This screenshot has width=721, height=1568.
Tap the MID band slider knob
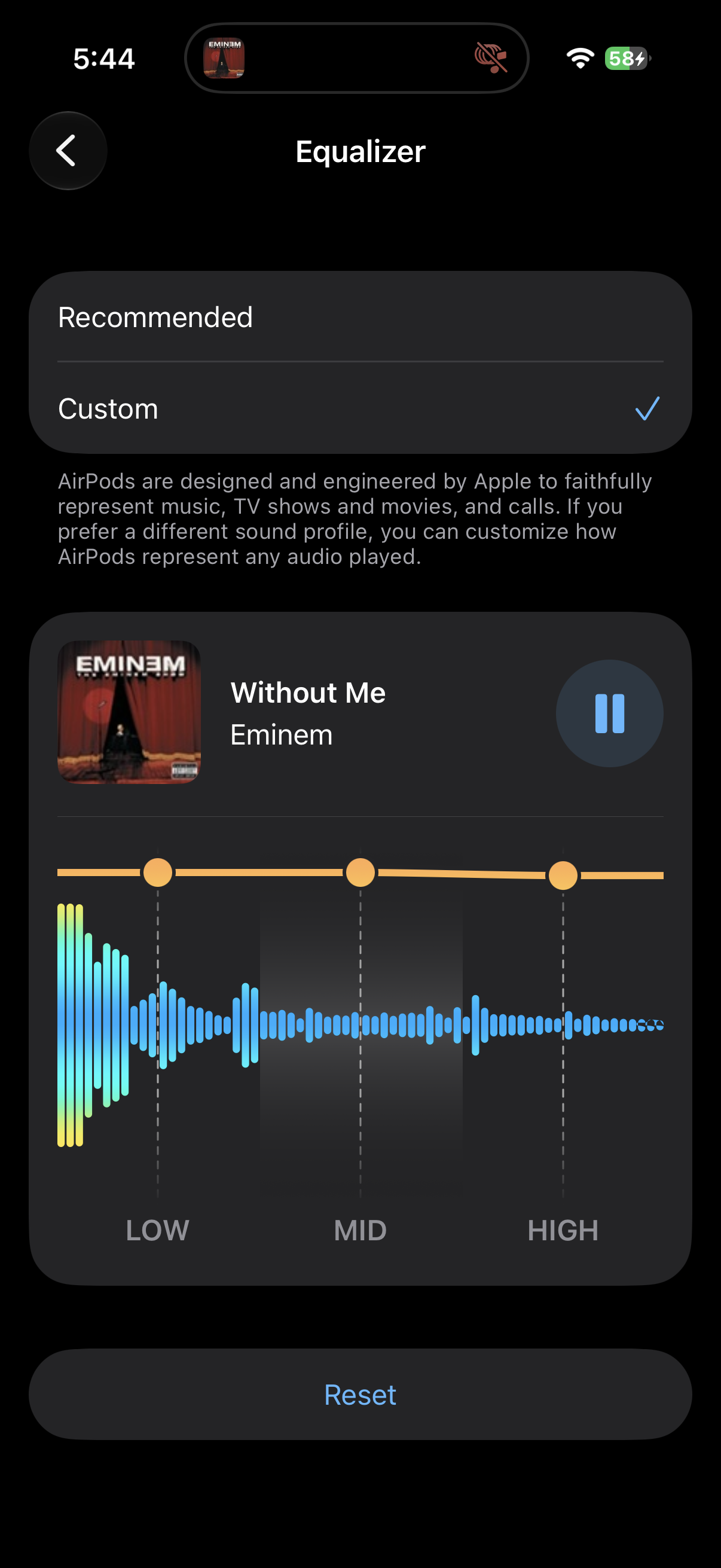click(360, 873)
